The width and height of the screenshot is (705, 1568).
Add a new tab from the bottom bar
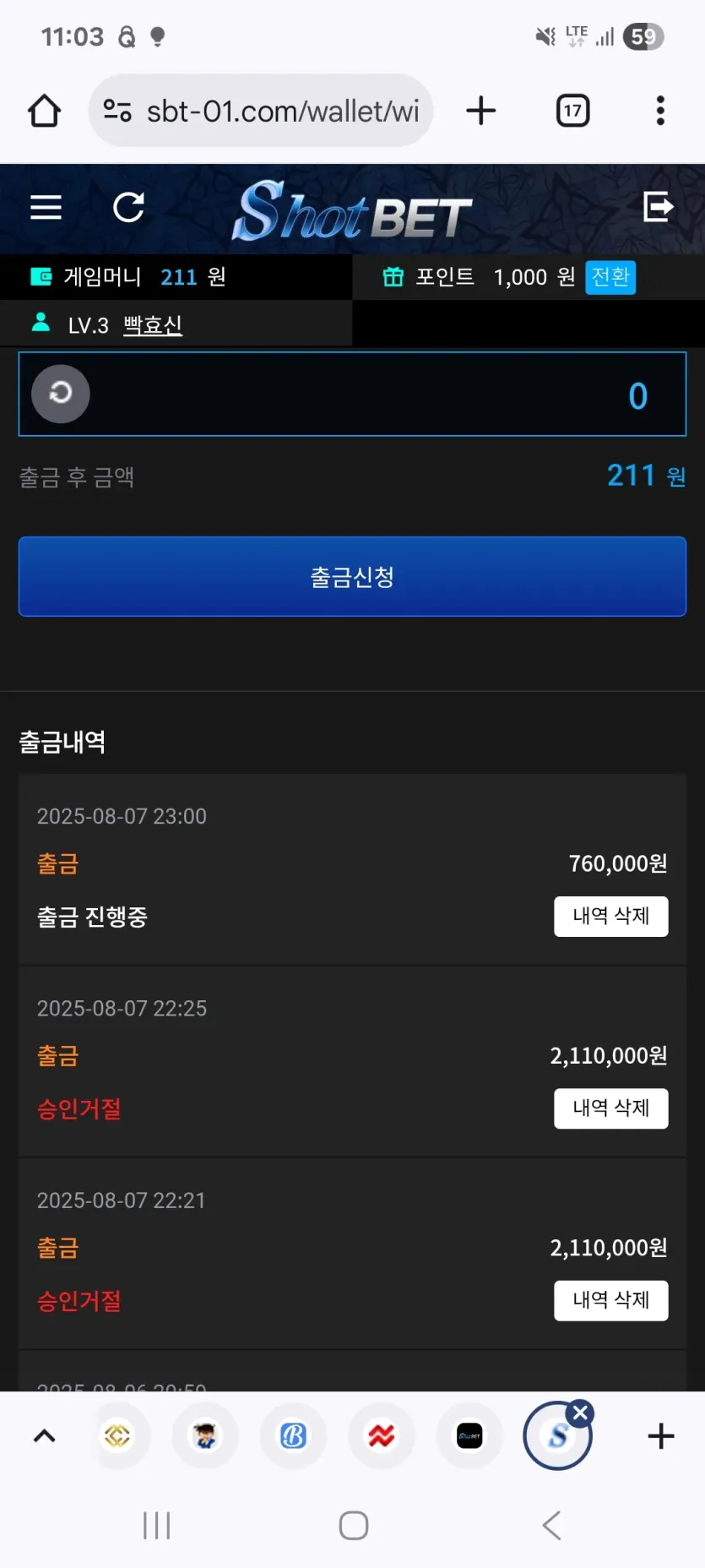[661, 1436]
